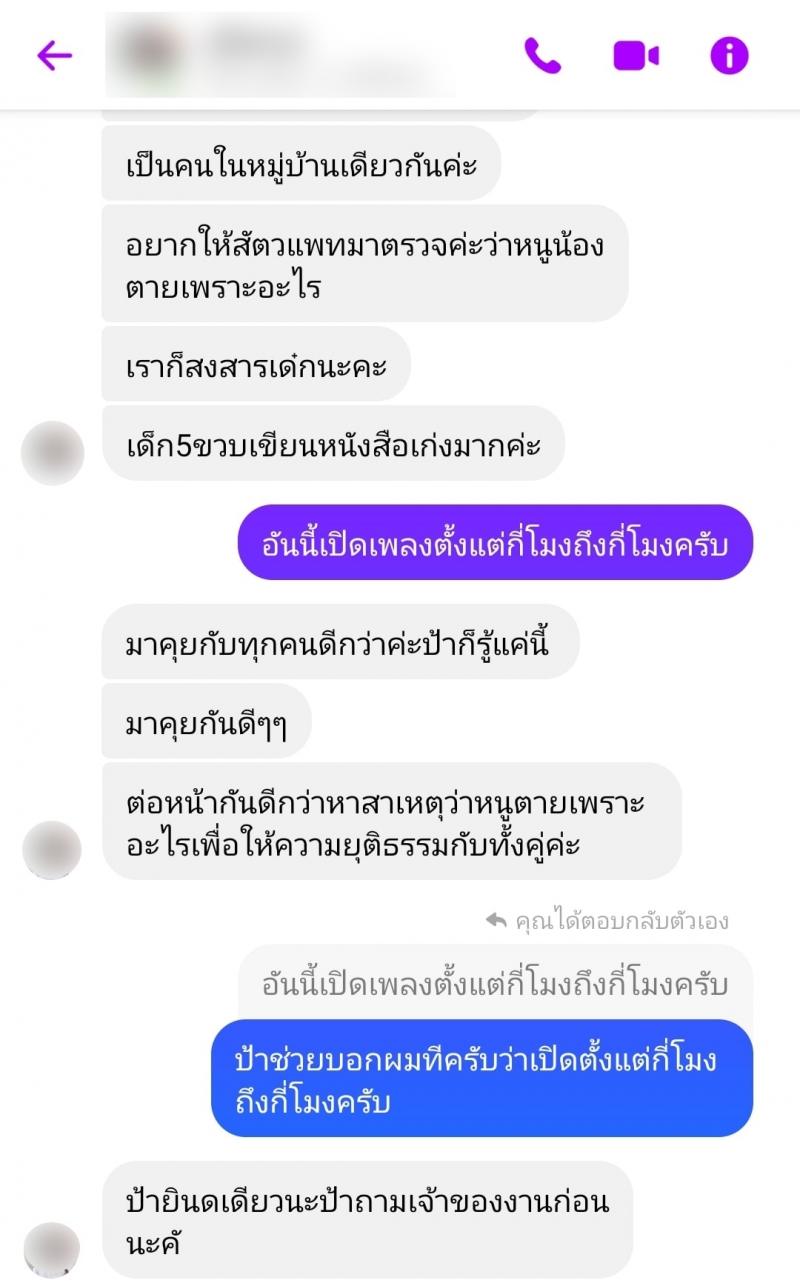Go back using the purple arrow
The width and height of the screenshot is (800, 1286).
point(54,55)
